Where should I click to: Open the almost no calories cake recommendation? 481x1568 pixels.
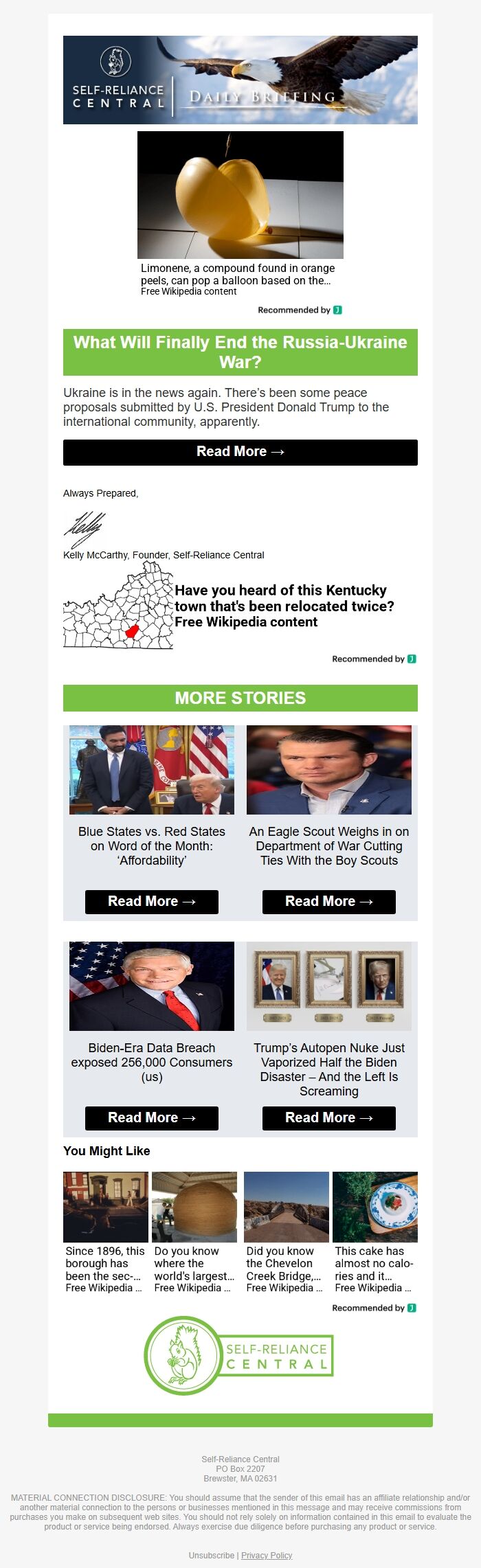pyautogui.click(x=374, y=1232)
